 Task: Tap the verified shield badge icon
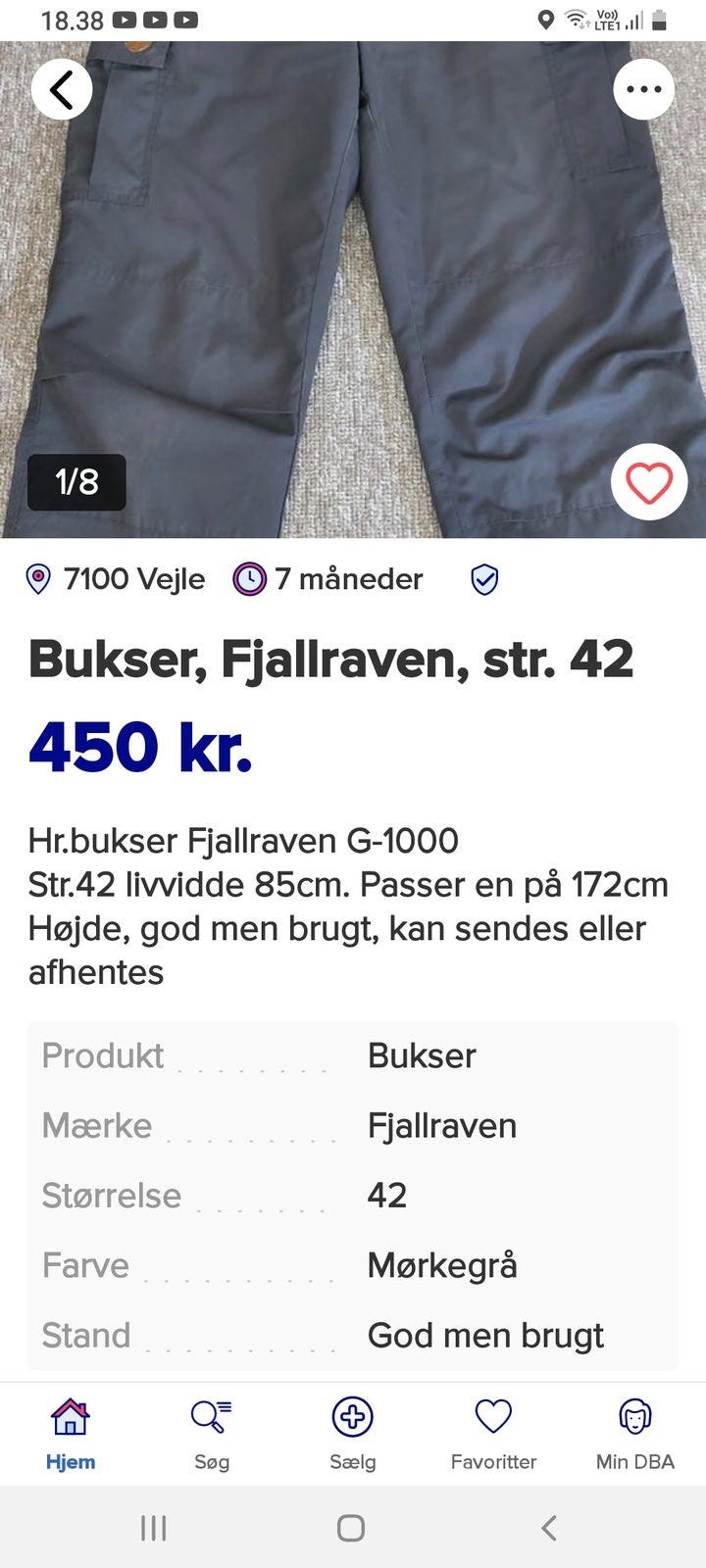click(x=483, y=579)
